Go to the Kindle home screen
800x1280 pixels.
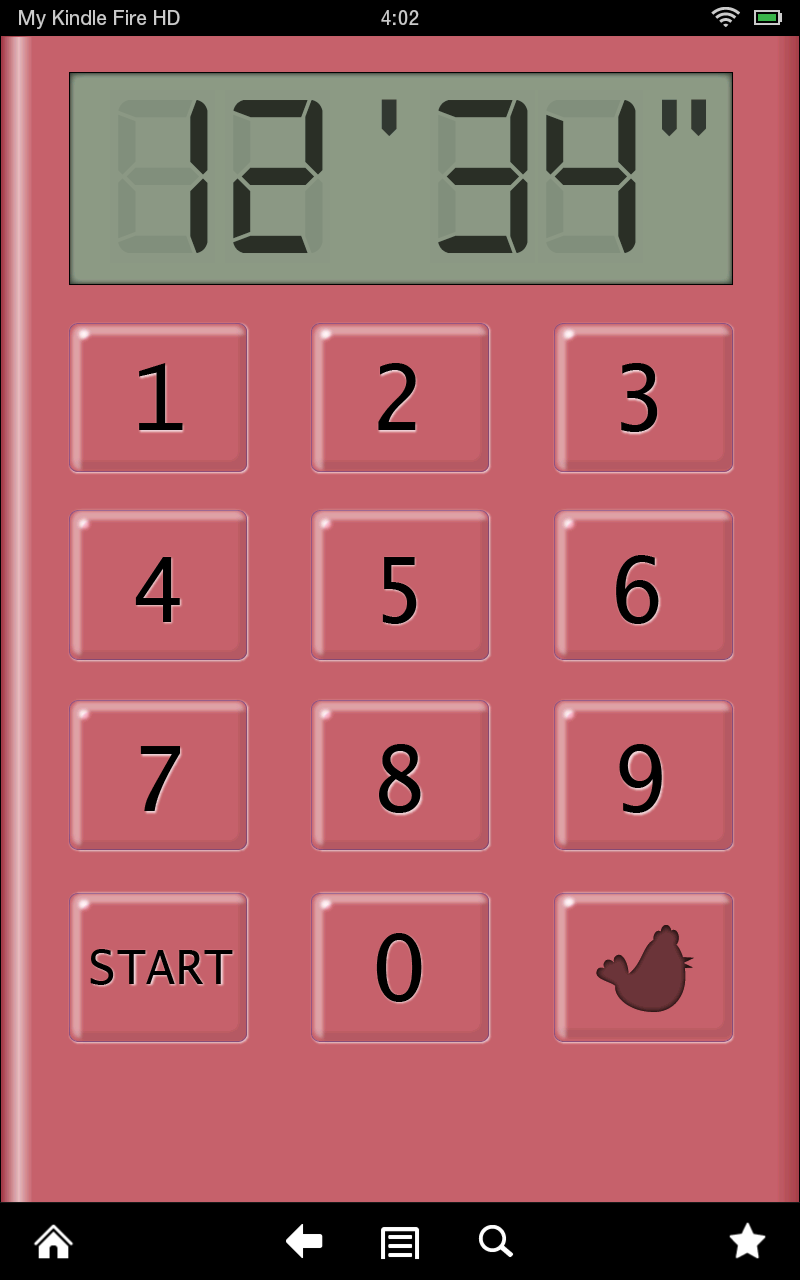(x=53, y=1242)
